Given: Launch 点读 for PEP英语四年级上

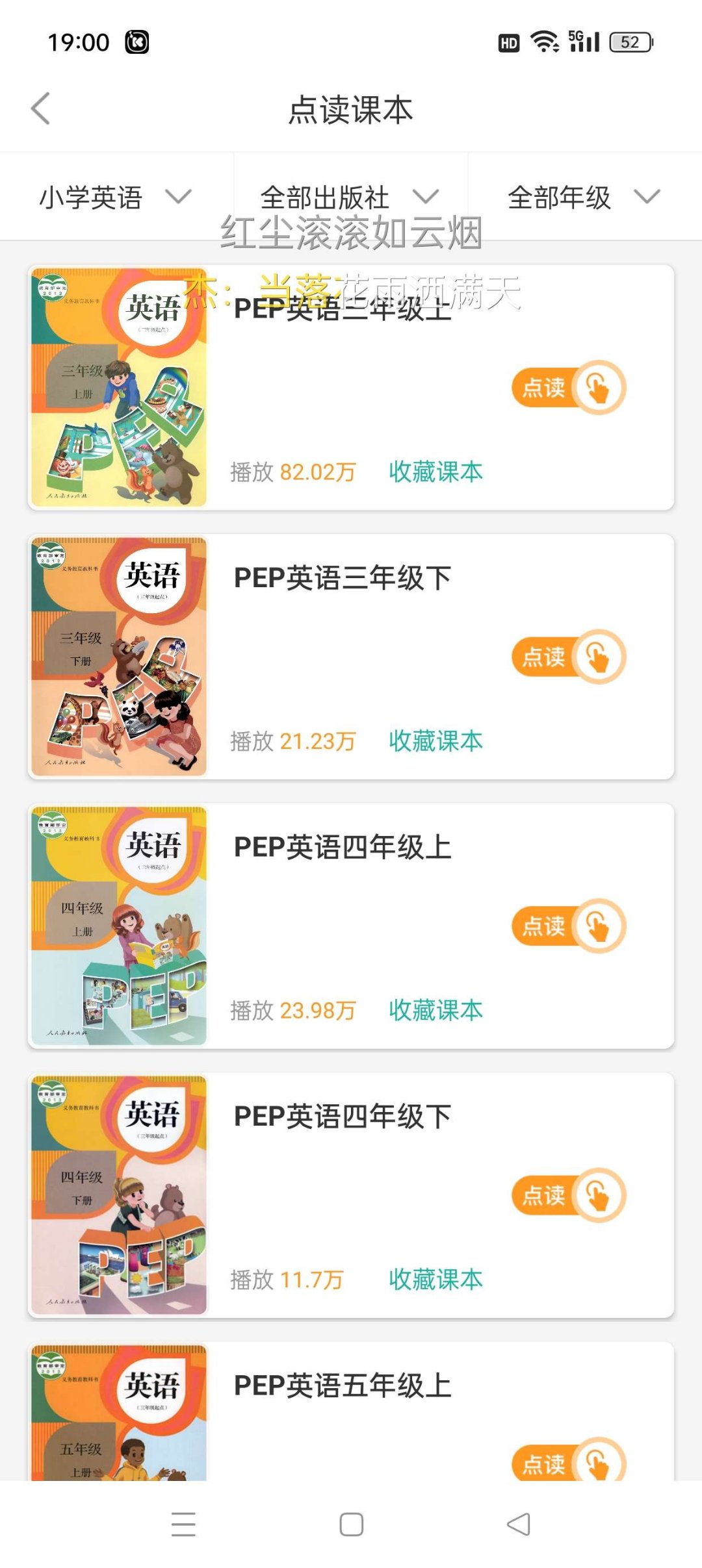Looking at the screenshot, I should (x=568, y=926).
